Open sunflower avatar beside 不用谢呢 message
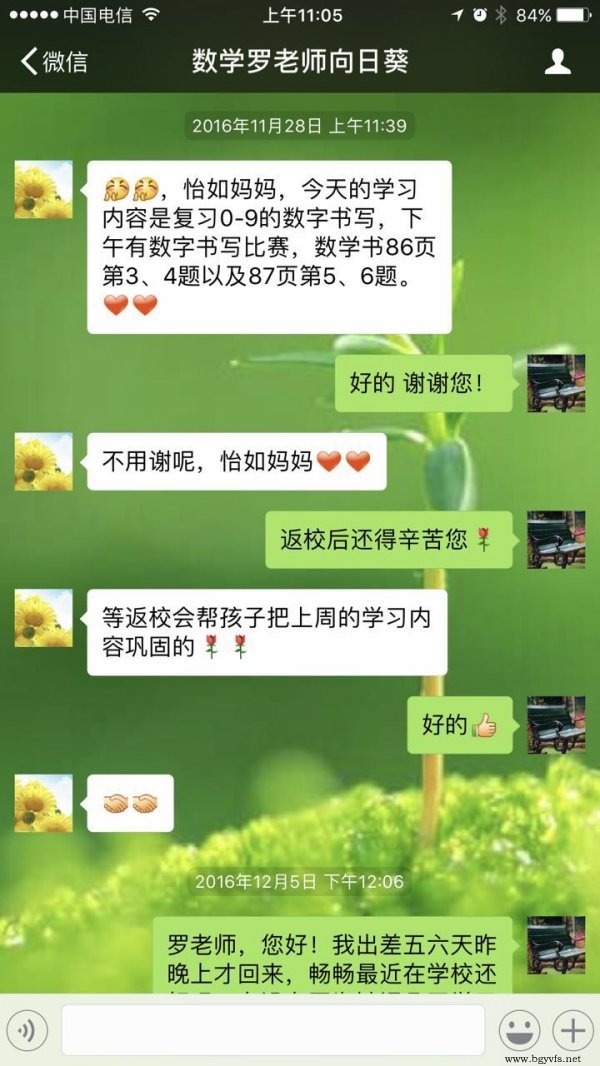This screenshot has width=600, height=1066. pos(43,461)
